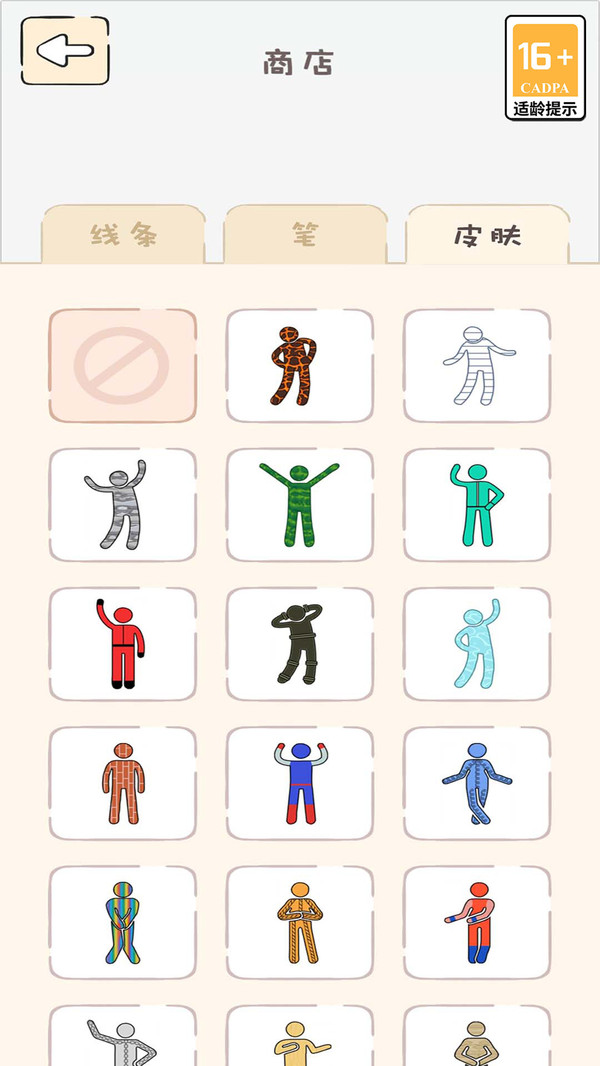The width and height of the screenshot is (600, 1066).
Task: Switch to the 笔 tab
Action: 305,236
